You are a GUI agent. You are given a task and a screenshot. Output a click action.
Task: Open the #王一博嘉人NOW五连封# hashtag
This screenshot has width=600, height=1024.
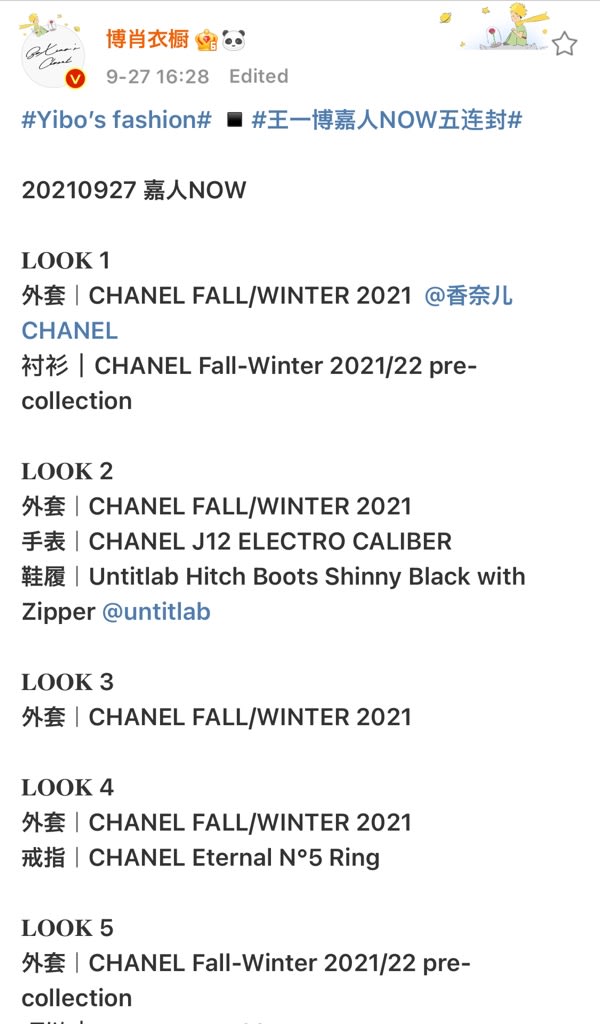(x=387, y=120)
